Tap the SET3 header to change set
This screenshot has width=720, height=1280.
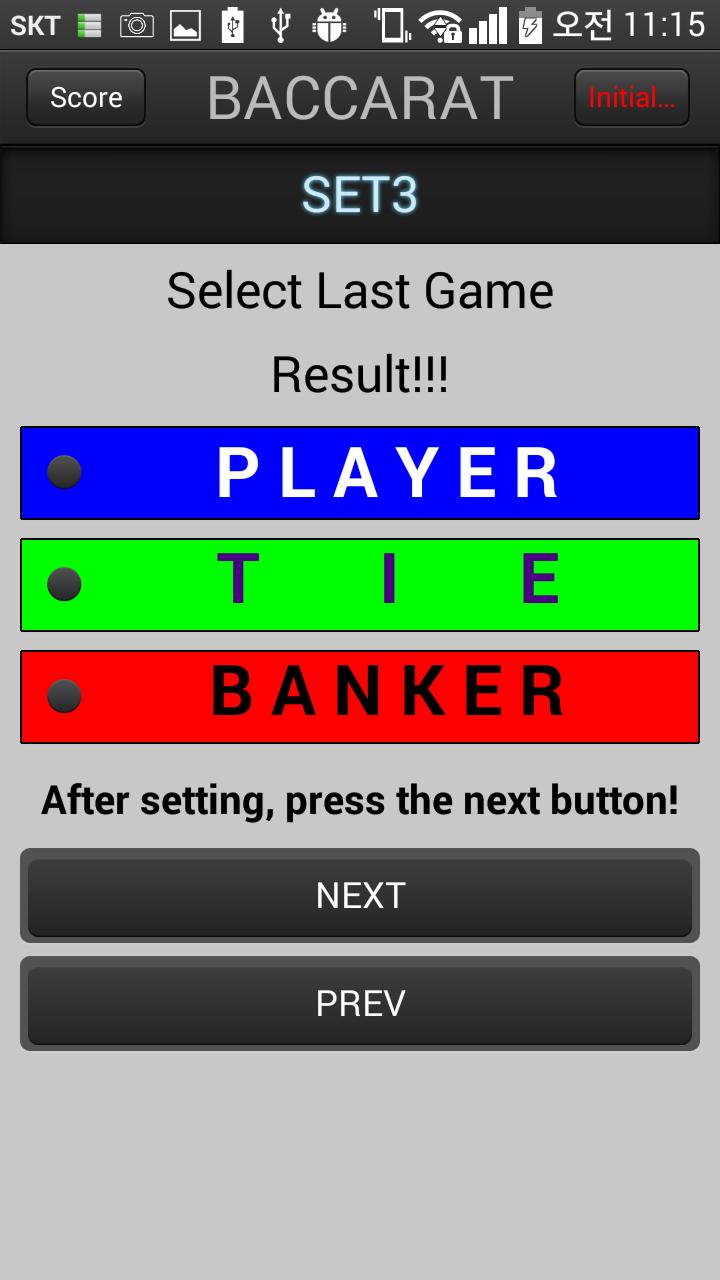pyautogui.click(x=359, y=193)
